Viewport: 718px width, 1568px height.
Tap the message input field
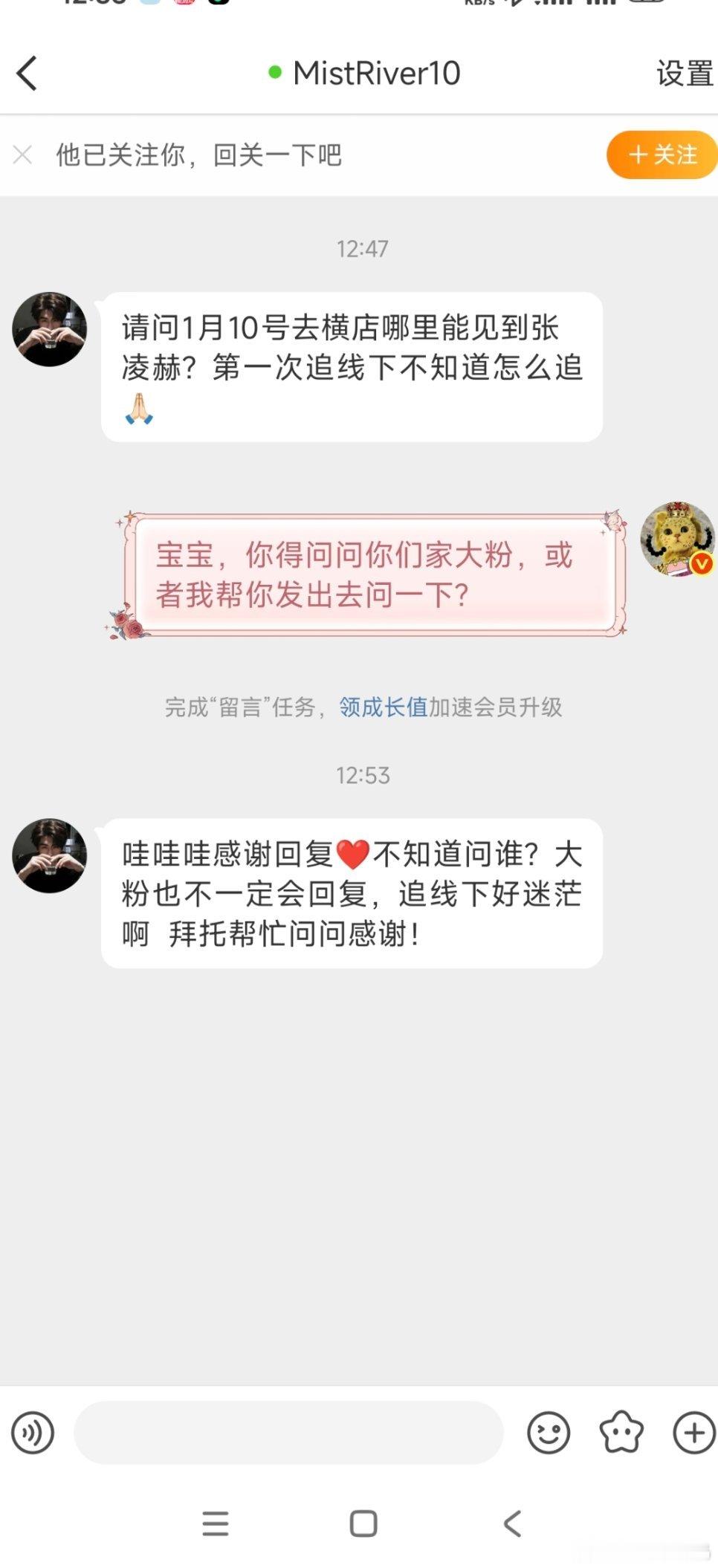coord(290,1432)
